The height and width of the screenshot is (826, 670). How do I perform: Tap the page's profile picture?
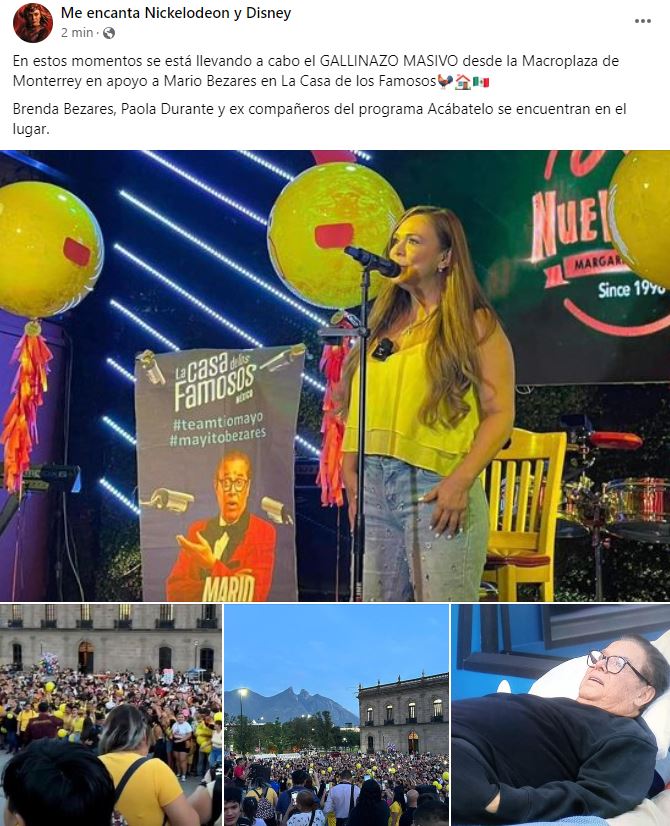(x=32, y=22)
